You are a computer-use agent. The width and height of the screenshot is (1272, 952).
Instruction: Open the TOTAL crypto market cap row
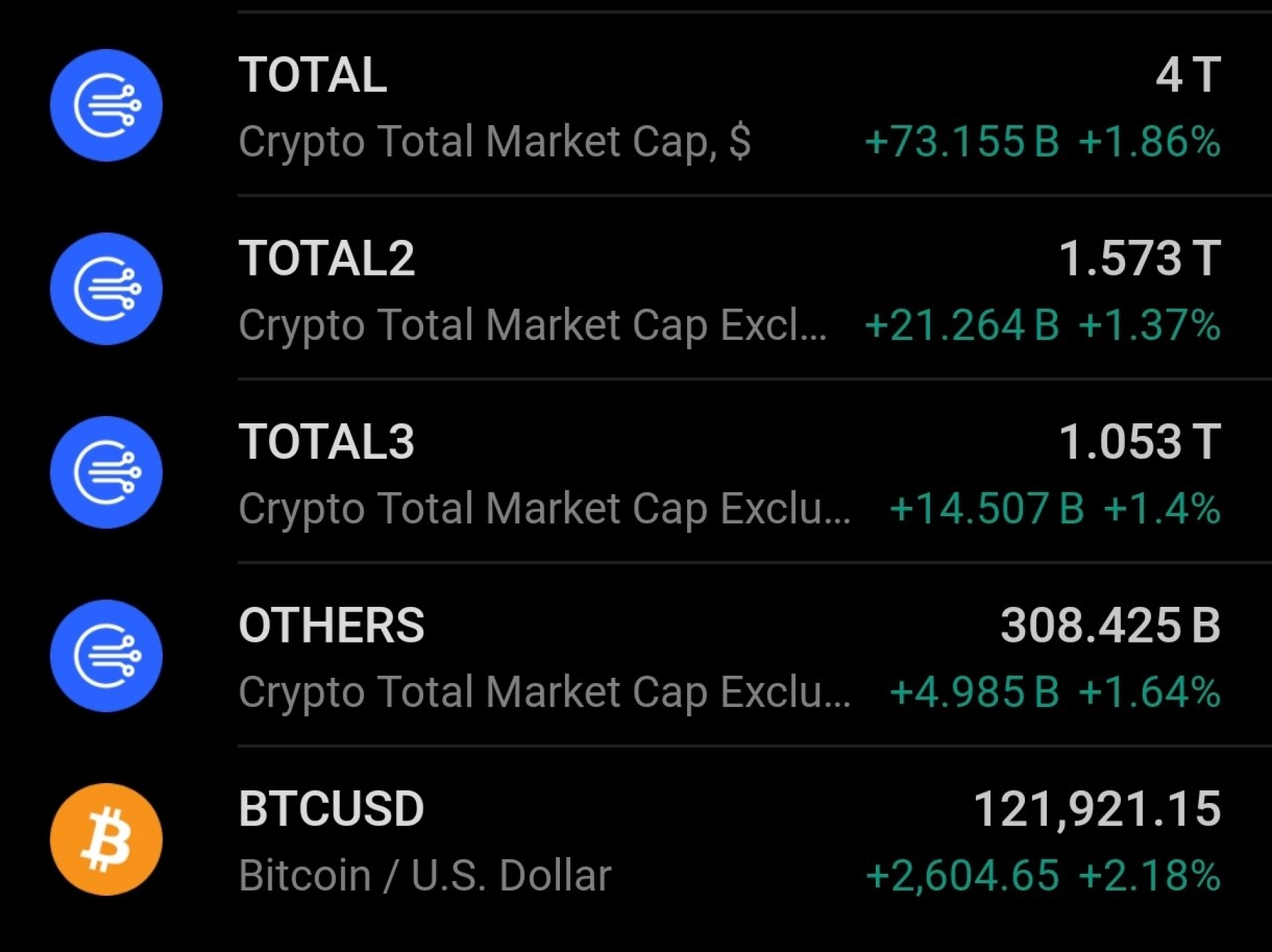636,106
